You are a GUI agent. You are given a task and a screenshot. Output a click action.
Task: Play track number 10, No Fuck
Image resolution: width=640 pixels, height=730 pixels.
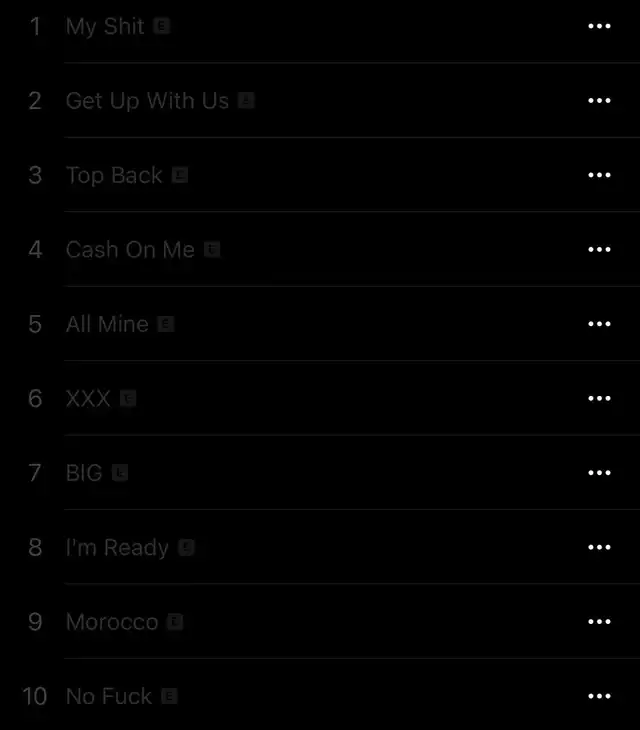tap(109, 696)
